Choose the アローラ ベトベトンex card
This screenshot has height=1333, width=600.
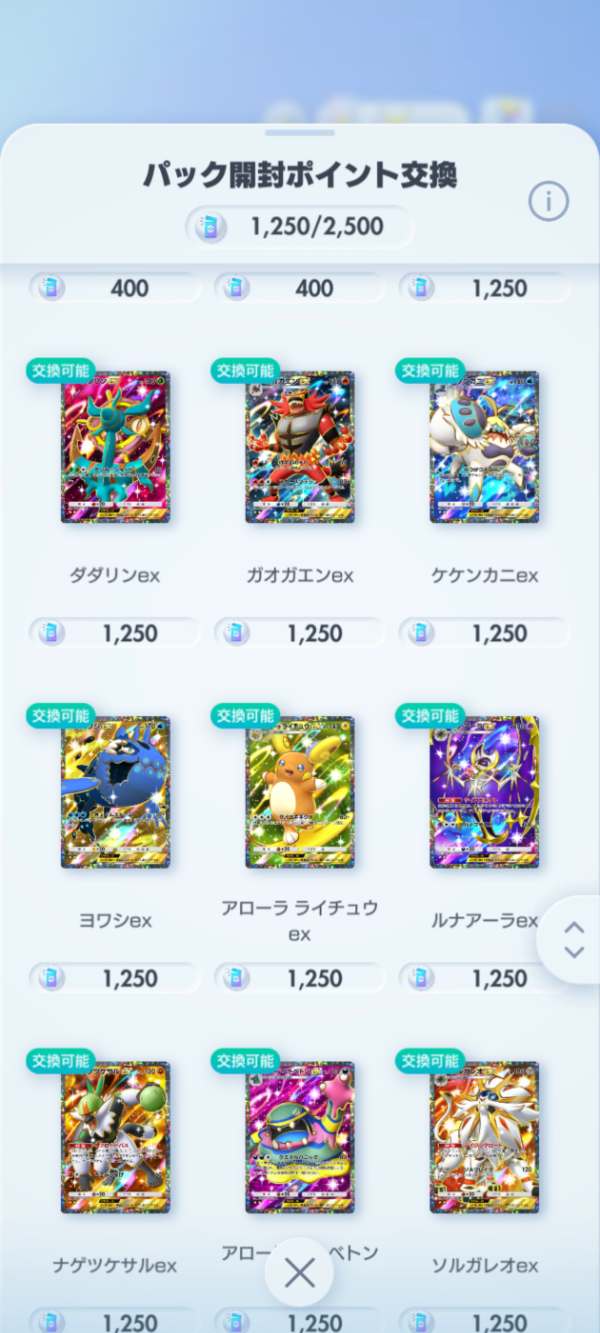coord(300,1136)
